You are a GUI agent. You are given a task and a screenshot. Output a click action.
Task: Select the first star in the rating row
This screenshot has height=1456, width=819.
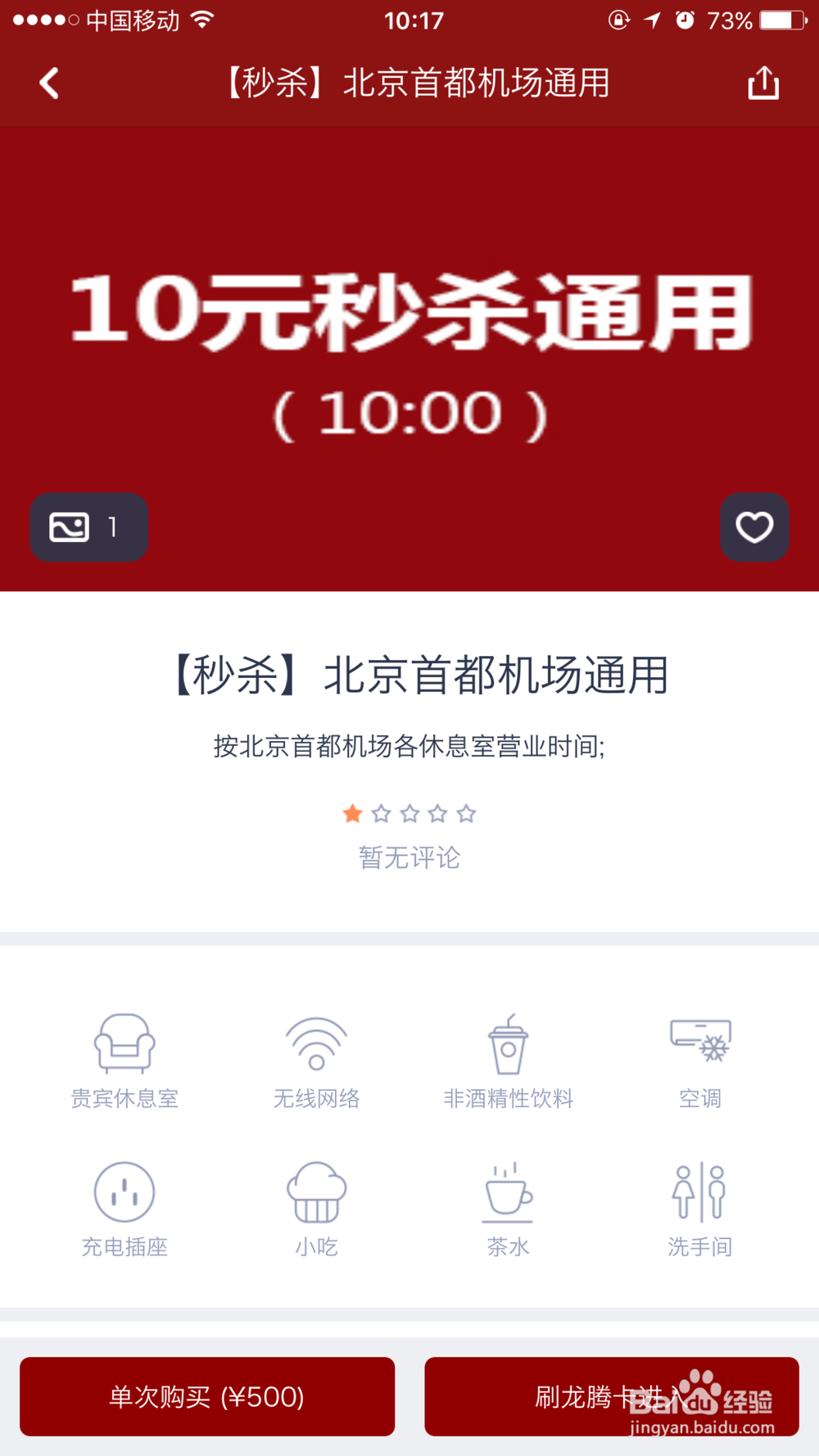[x=352, y=813]
